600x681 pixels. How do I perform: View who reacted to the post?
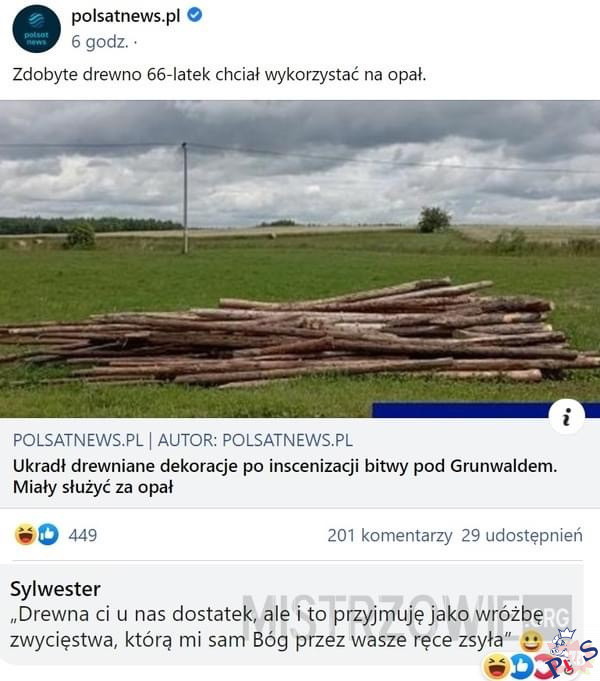(56, 535)
